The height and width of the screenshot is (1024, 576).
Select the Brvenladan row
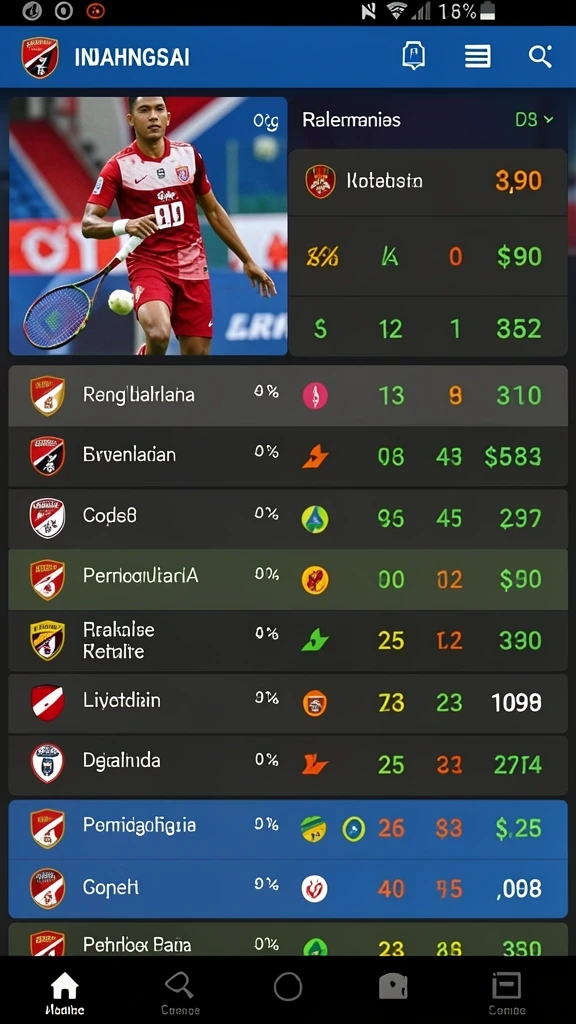coord(288,456)
